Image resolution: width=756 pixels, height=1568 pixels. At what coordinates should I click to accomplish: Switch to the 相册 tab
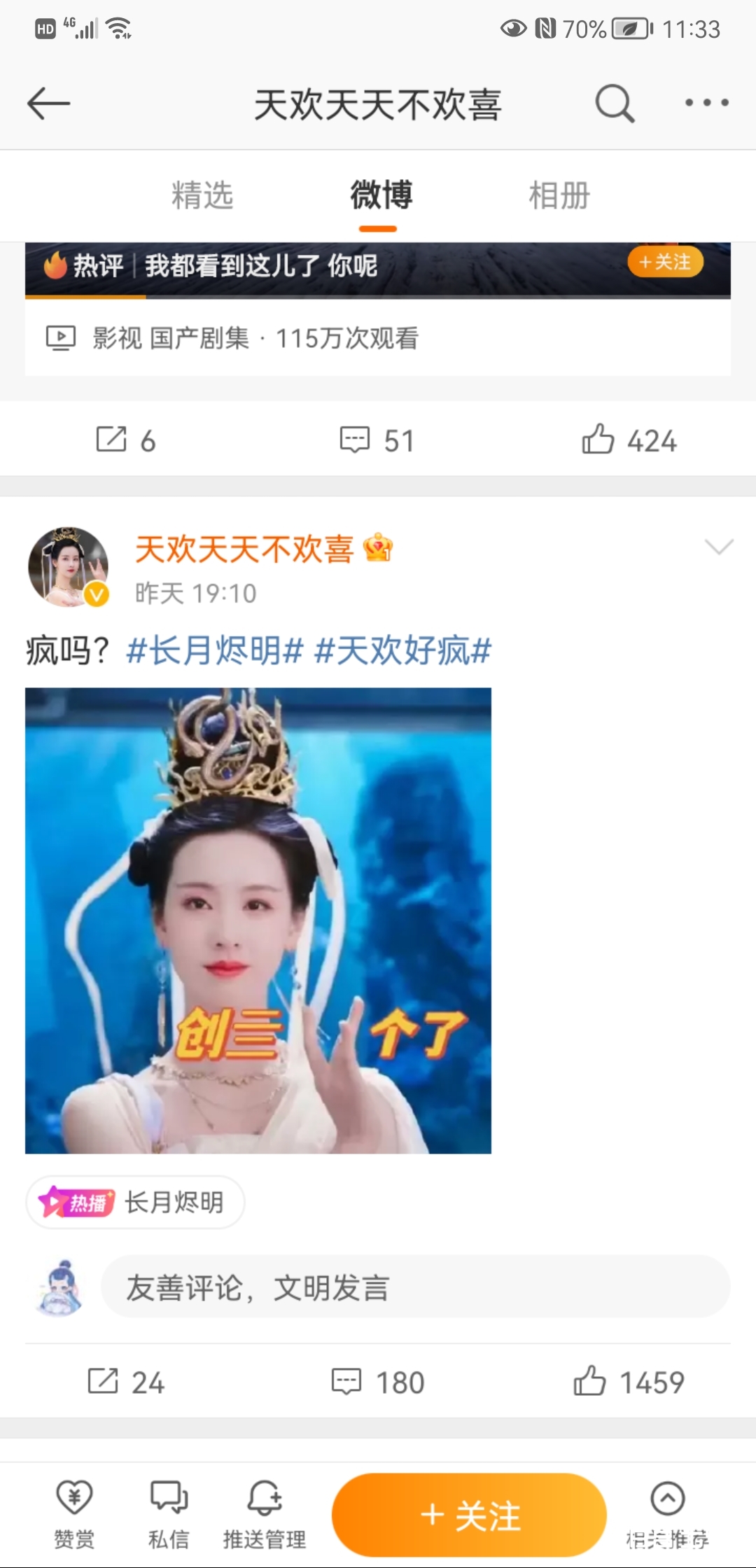tap(558, 196)
